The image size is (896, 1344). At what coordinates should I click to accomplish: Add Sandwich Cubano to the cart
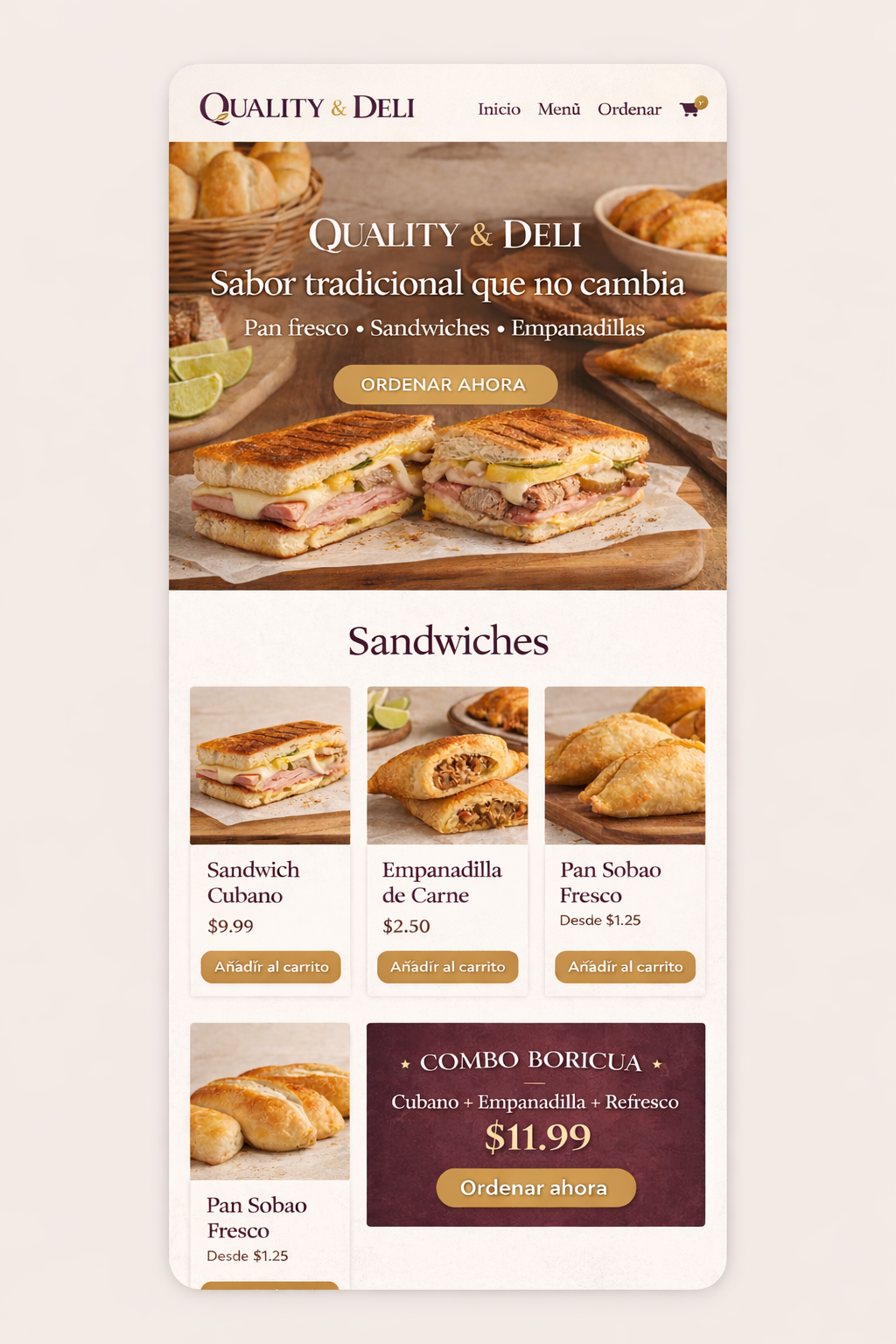[271, 967]
